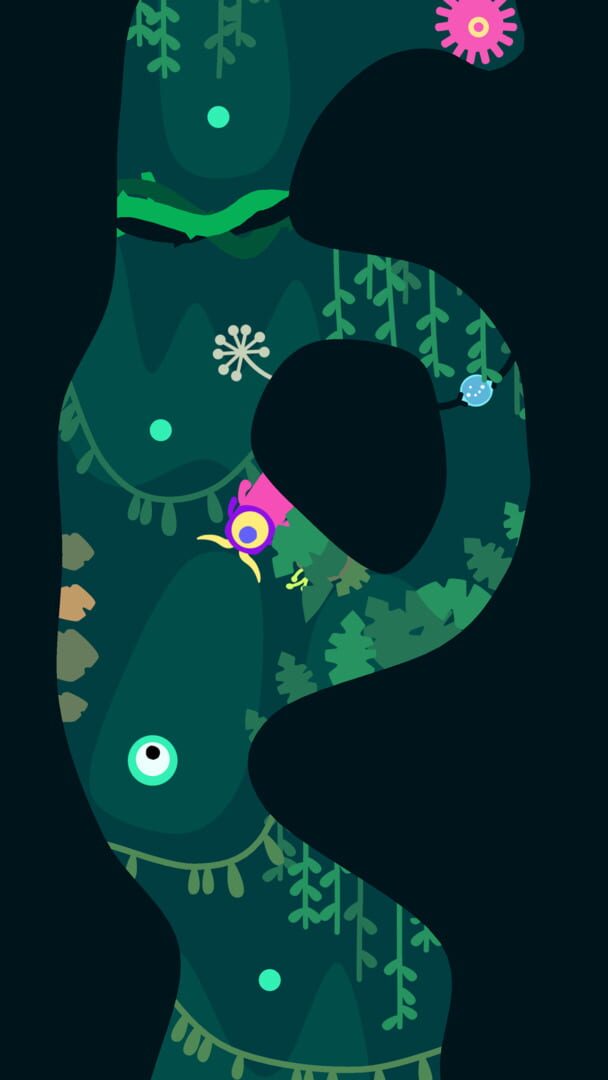Tap the pink spiky flower
This screenshot has width=608, height=1080.
click(477, 27)
